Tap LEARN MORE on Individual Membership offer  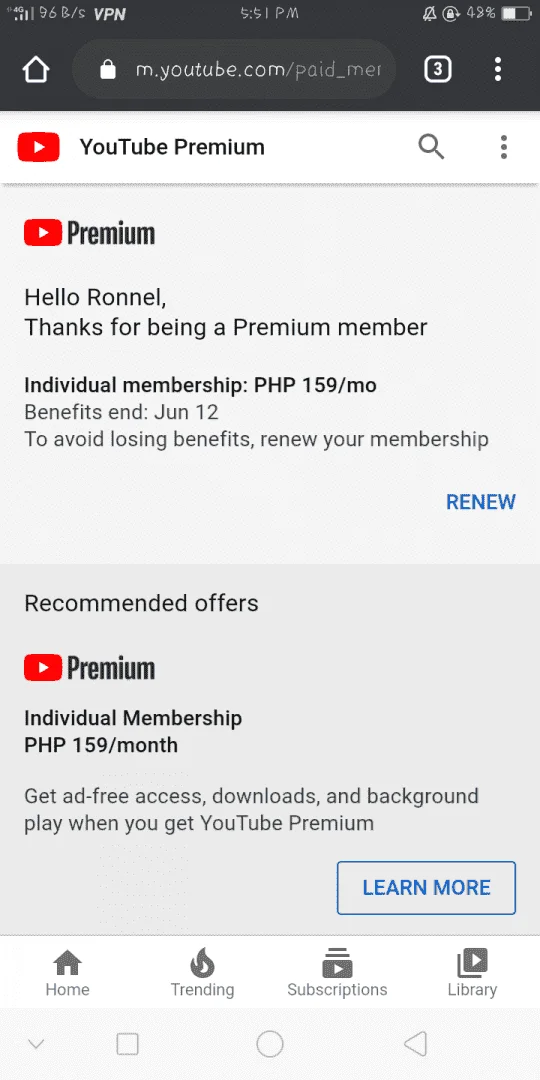point(426,887)
